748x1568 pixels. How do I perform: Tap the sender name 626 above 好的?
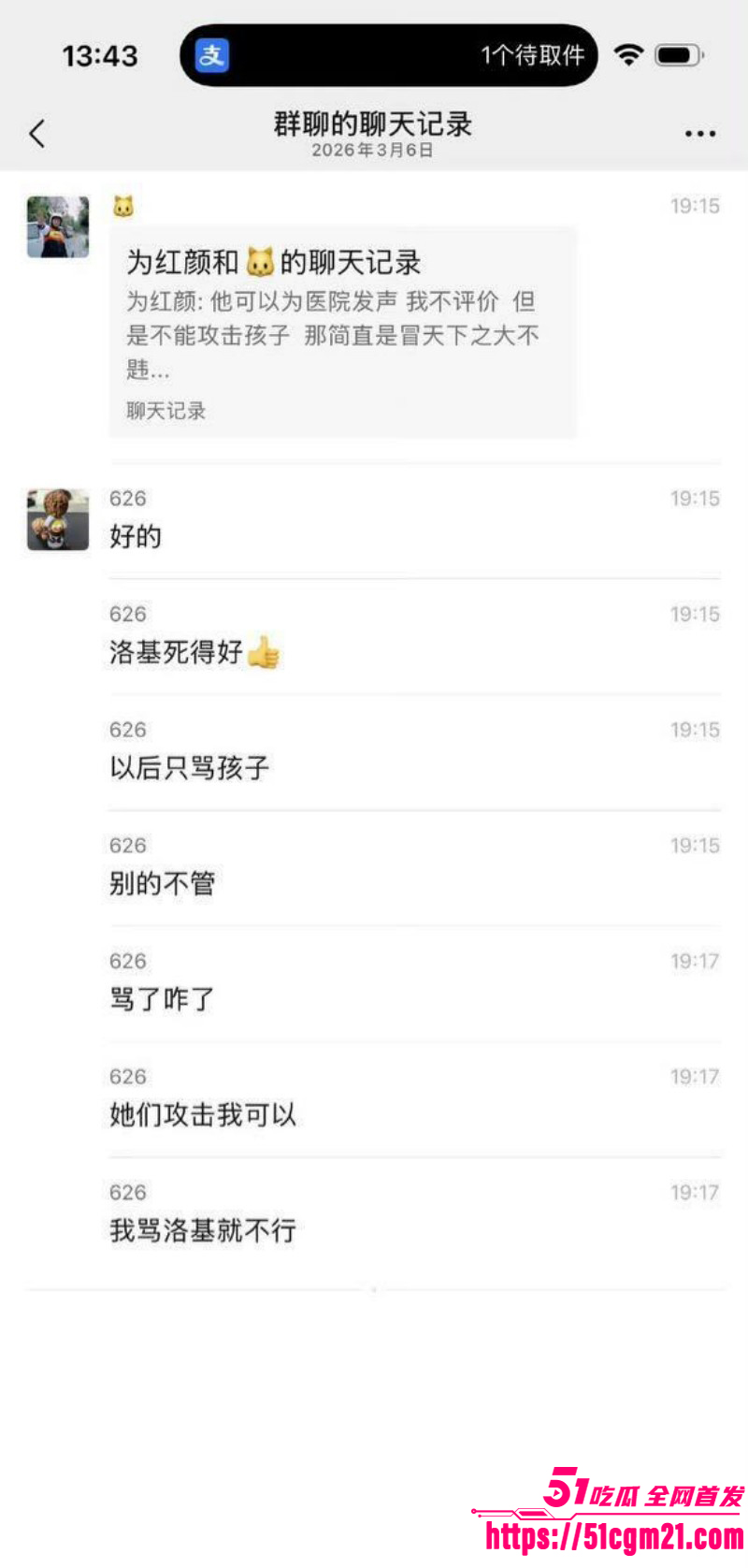point(127,498)
